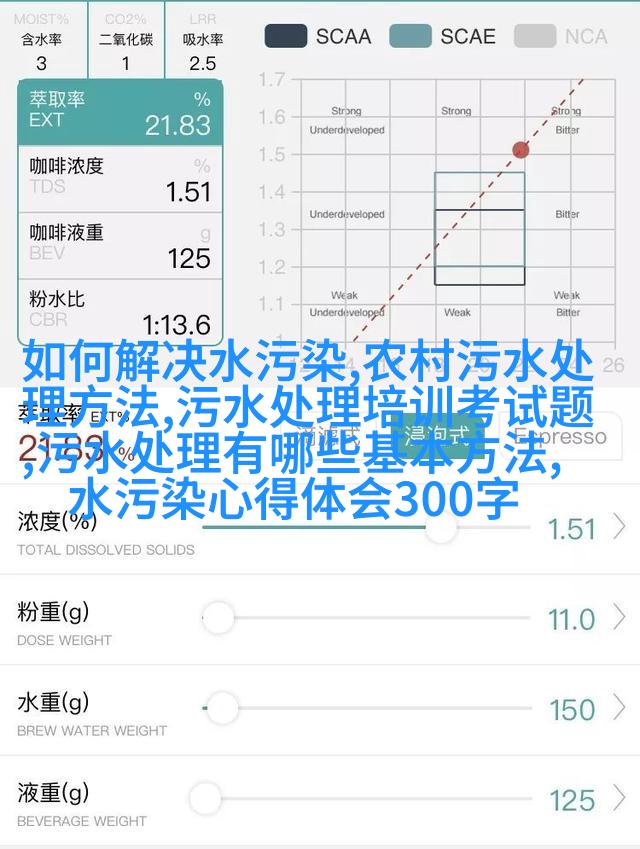Tap the 浓度(%) slider handle
Screen dimensions: 640x849
click(x=441, y=528)
